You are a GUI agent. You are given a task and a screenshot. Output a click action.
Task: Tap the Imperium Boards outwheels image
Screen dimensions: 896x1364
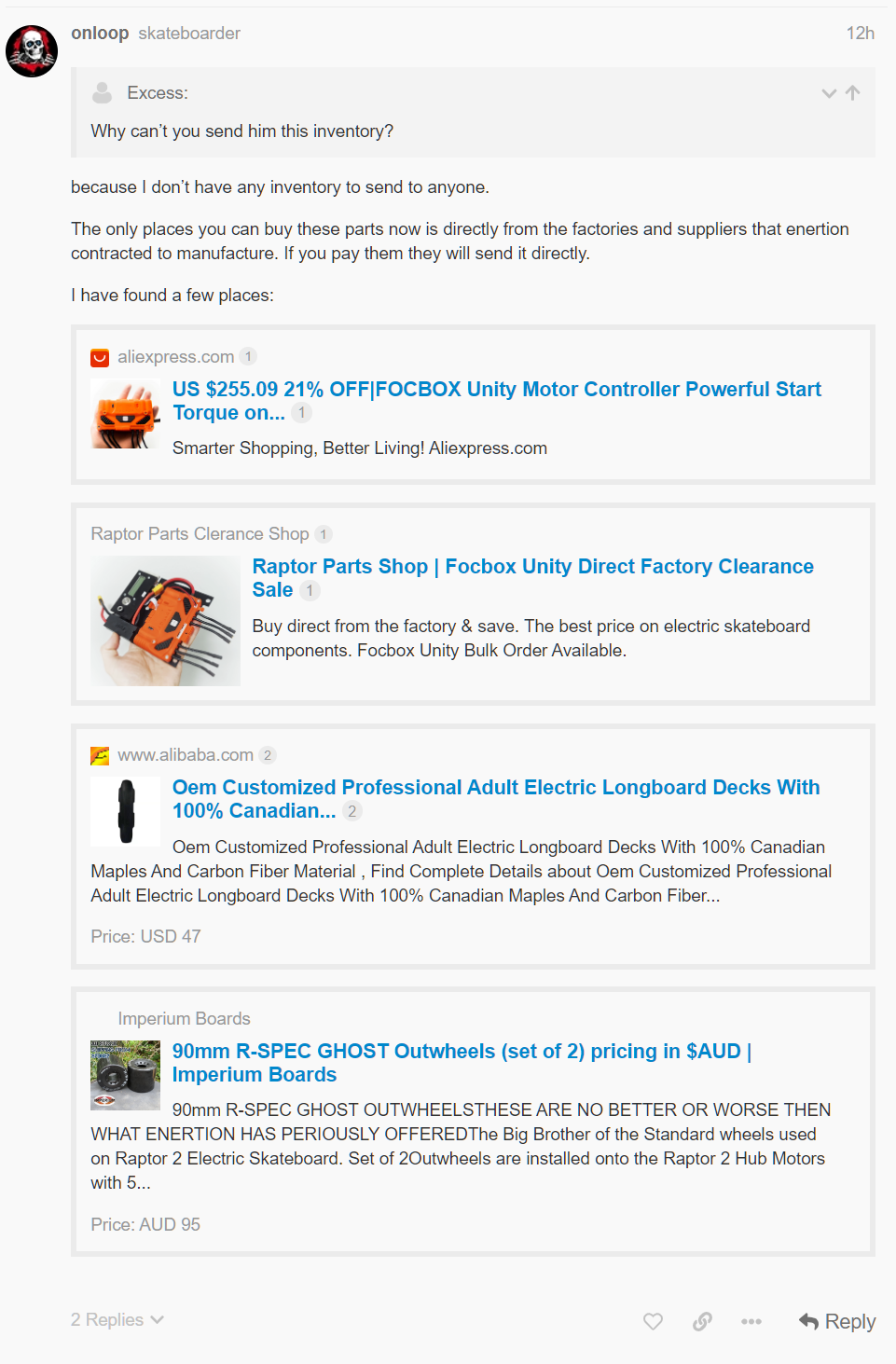(126, 1075)
